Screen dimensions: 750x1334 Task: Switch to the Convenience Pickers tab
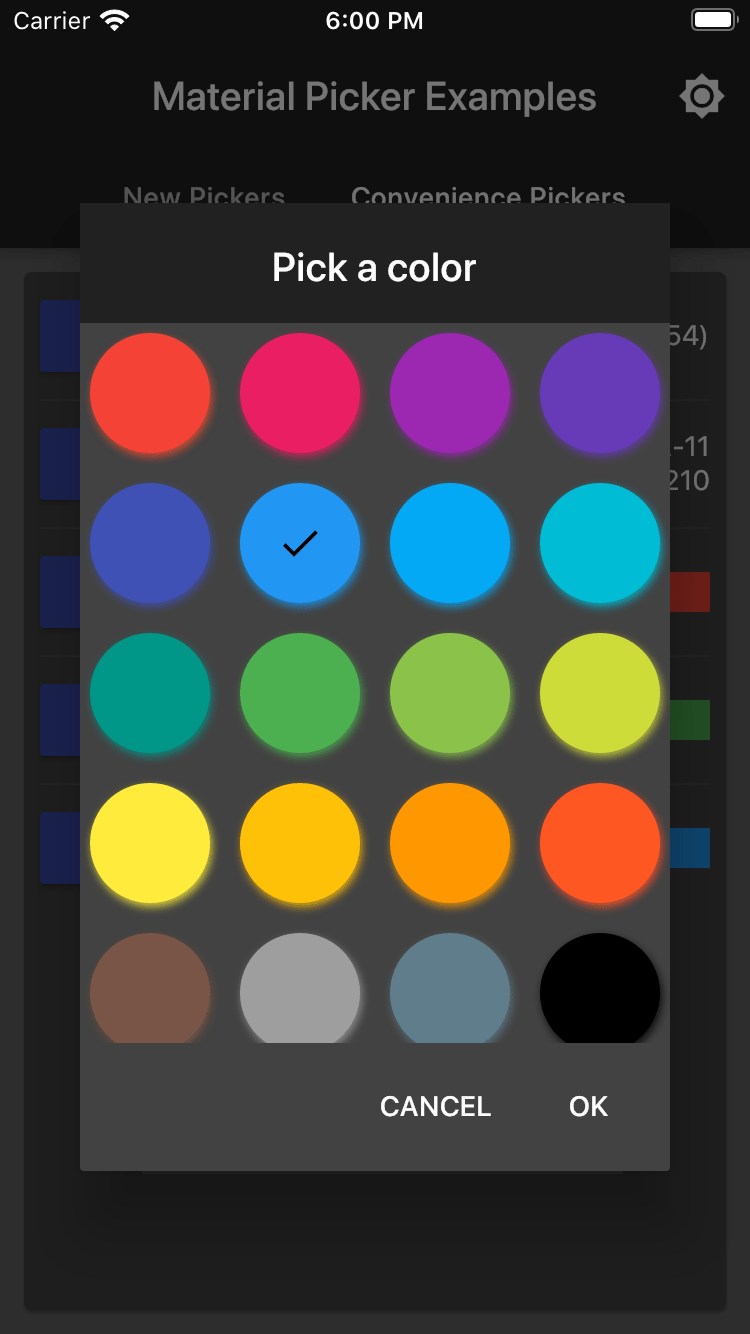click(x=488, y=197)
